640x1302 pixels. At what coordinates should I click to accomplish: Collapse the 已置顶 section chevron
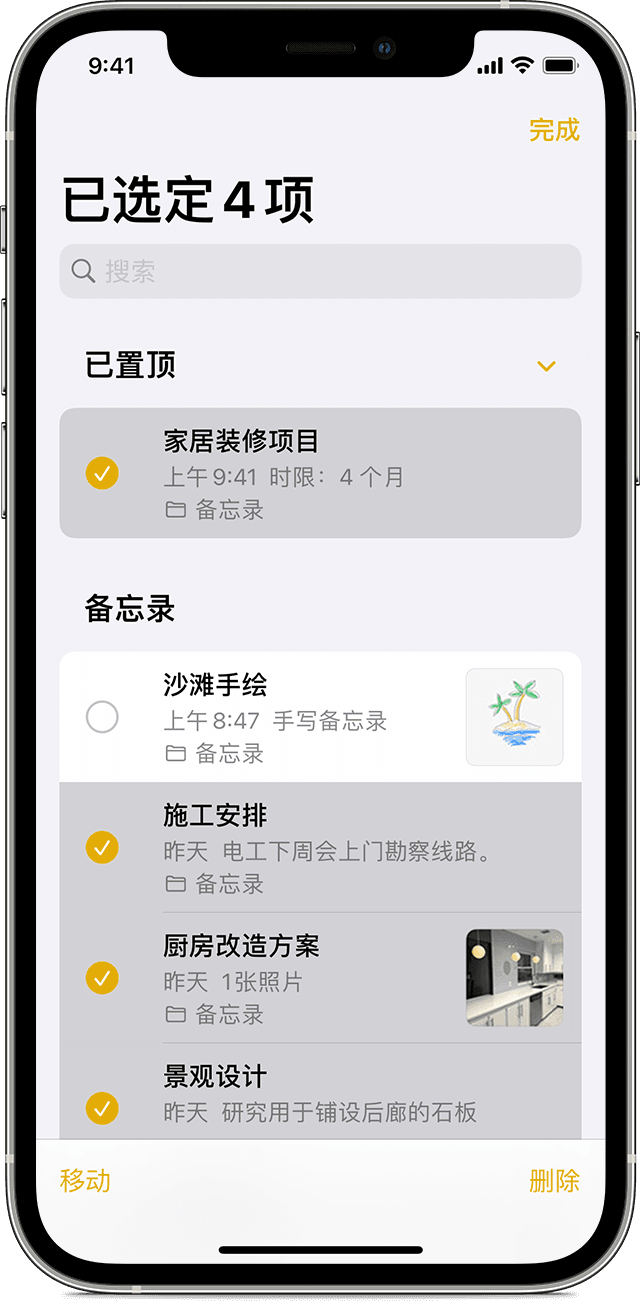tap(546, 366)
